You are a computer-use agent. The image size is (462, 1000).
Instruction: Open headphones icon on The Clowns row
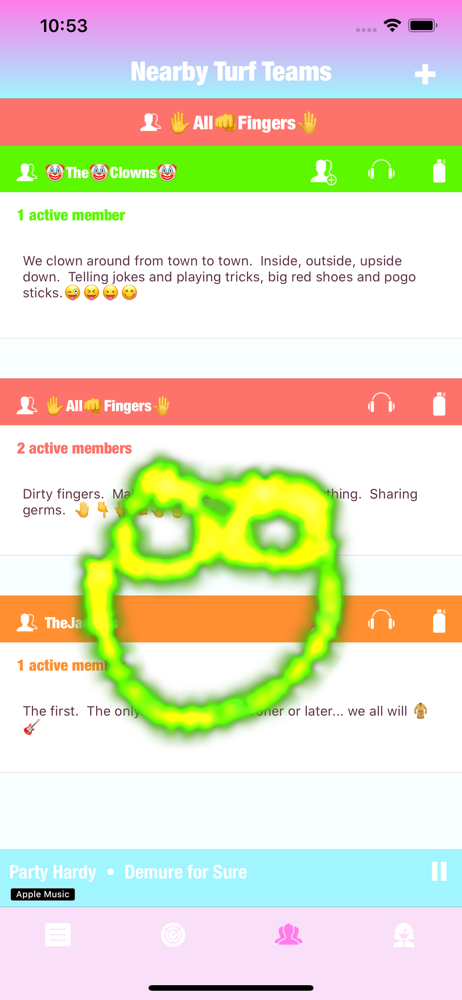pyautogui.click(x=381, y=171)
